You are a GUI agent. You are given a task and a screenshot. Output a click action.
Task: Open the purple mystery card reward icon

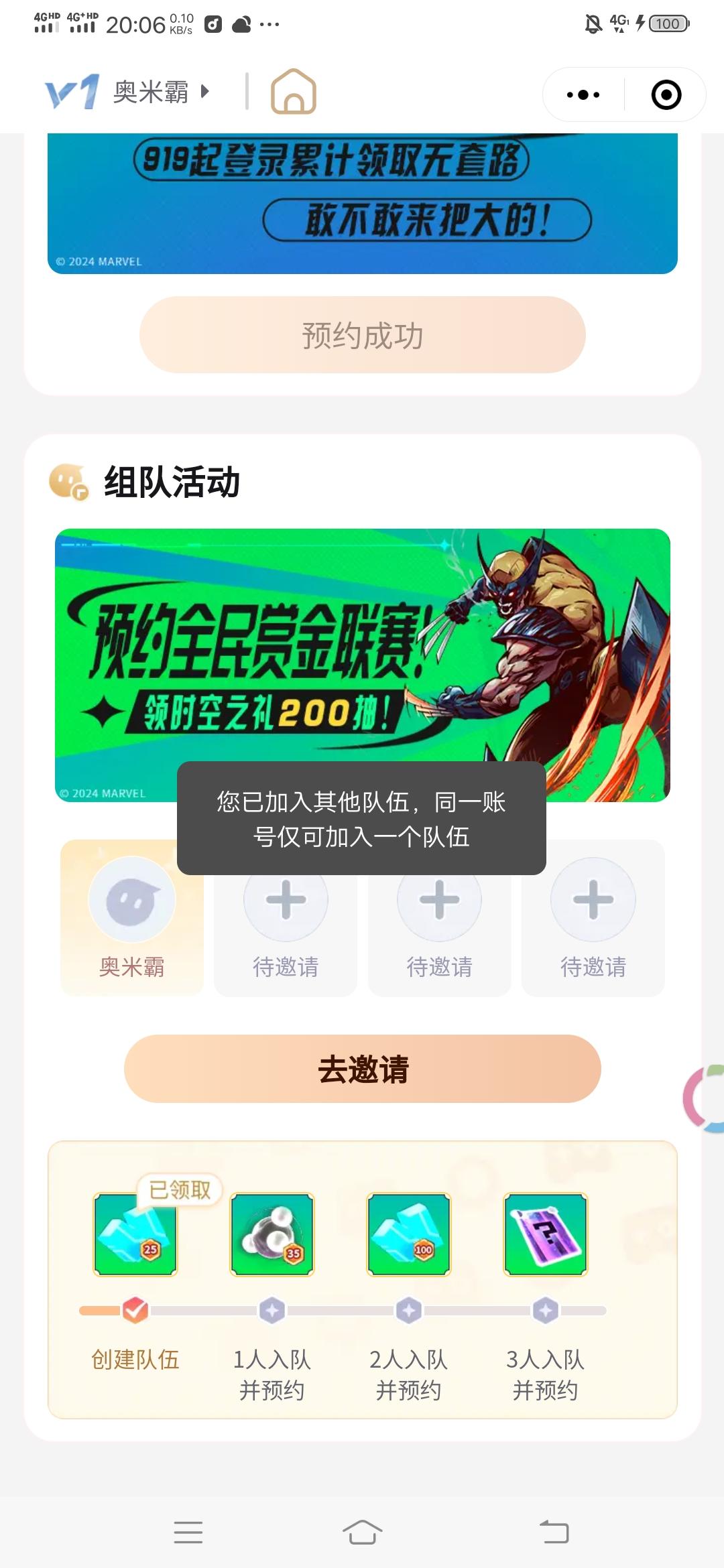[x=546, y=1235]
